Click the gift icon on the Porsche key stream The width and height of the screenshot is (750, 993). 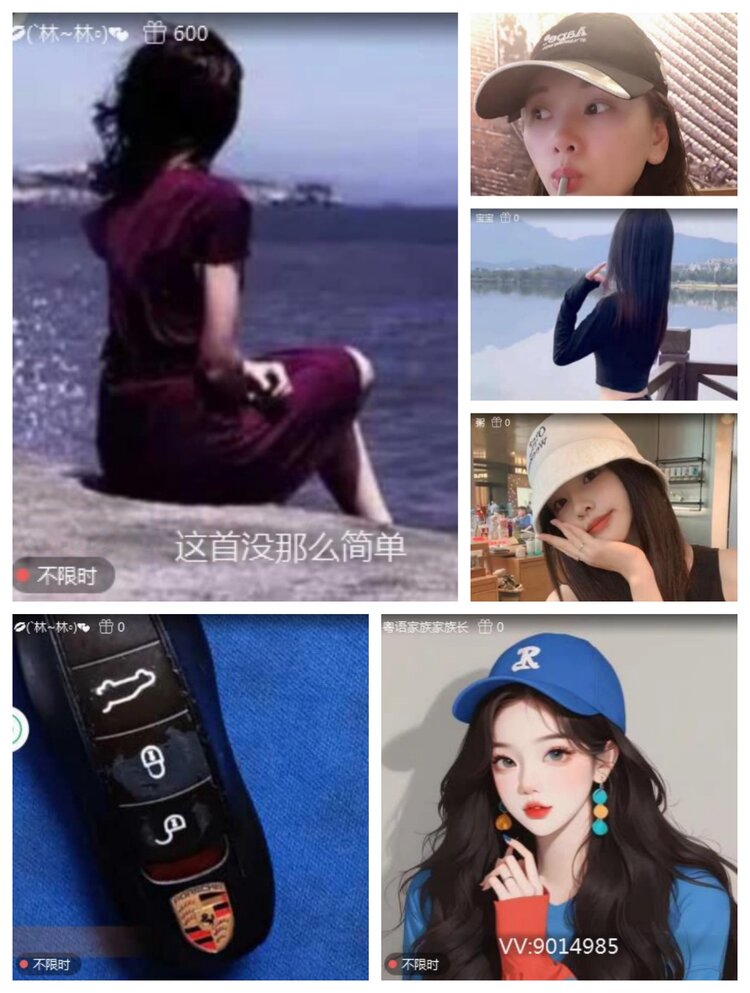(x=106, y=627)
